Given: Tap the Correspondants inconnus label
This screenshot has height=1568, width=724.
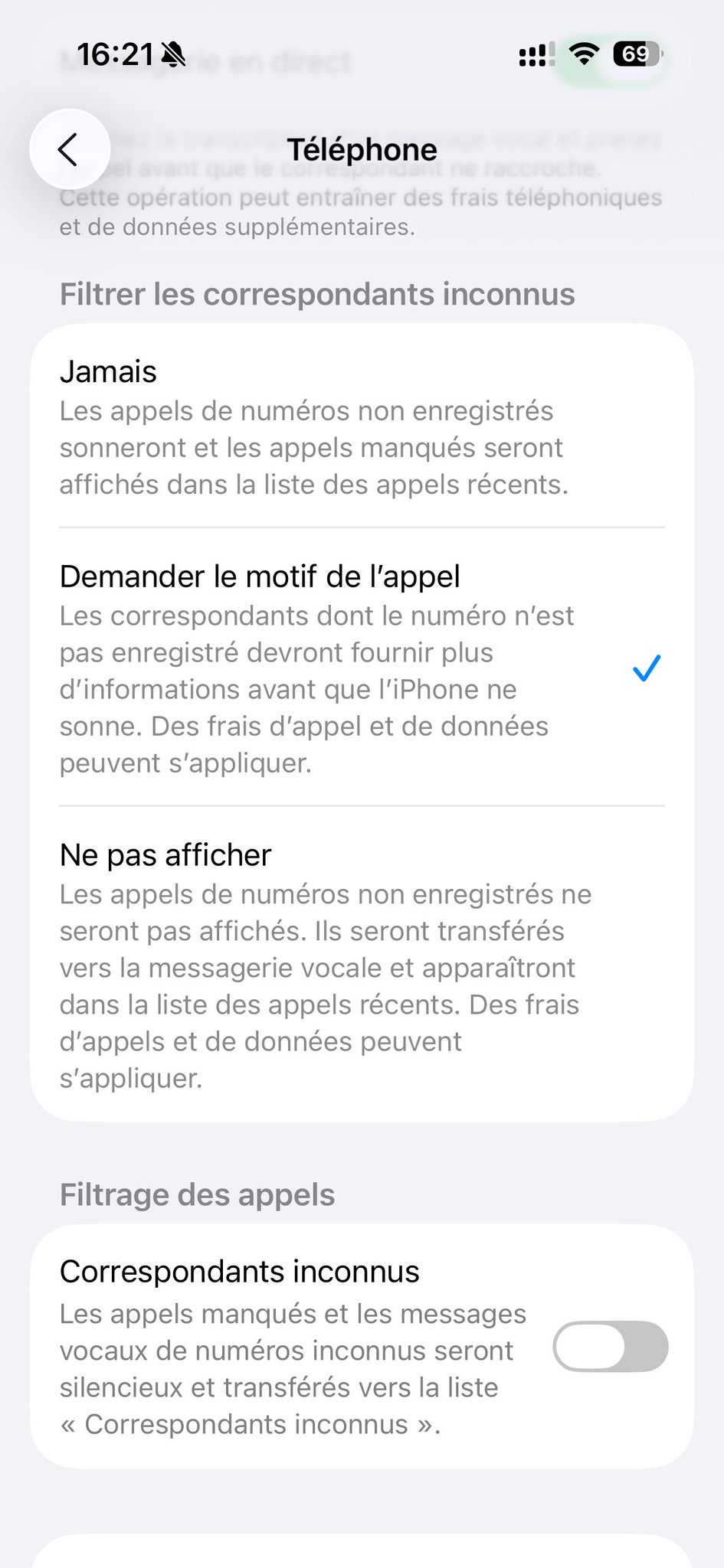Looking at the screenshot, I should pyautogui.click(x=240, y=1271).
